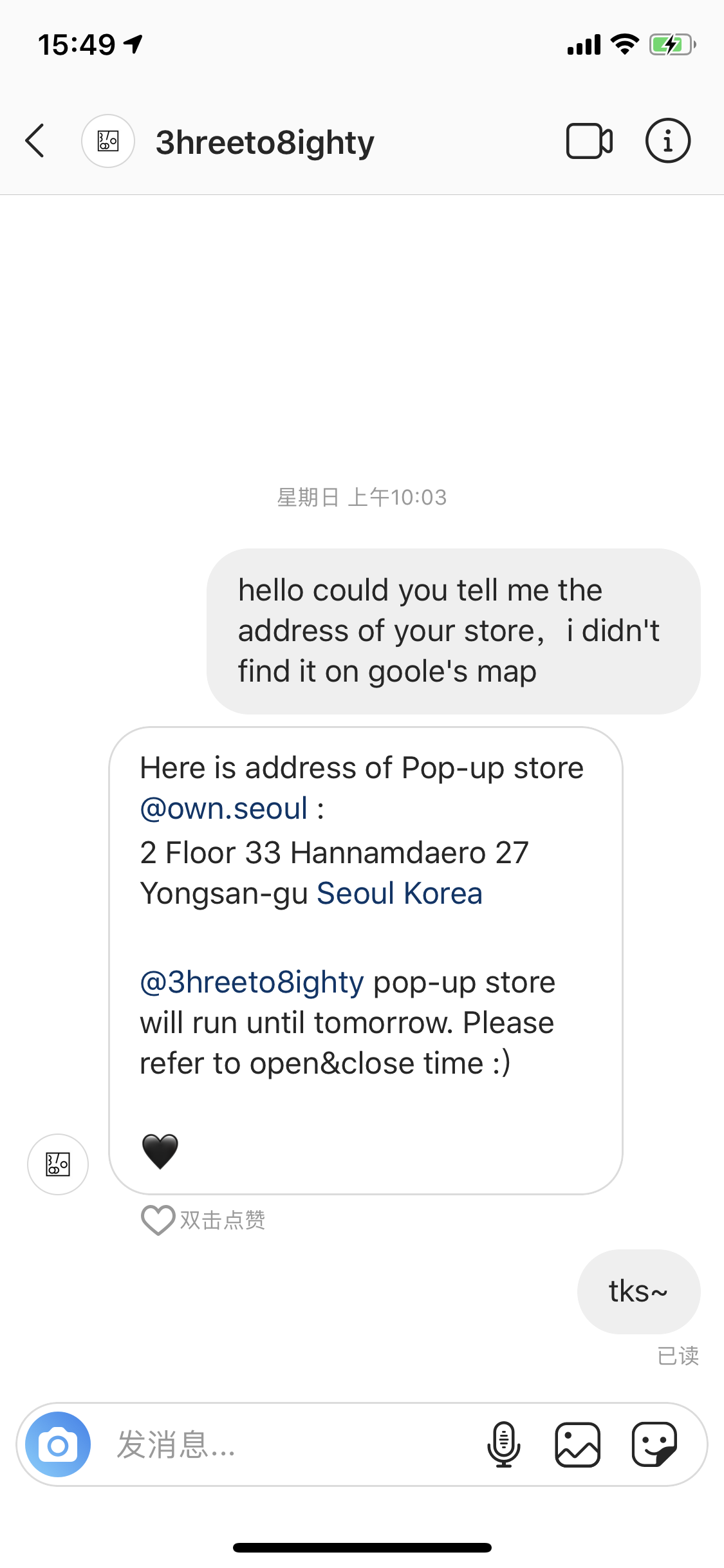724x1568 pixels.
Task: Pick a photo from the gallery
Action: [577, 1444]
